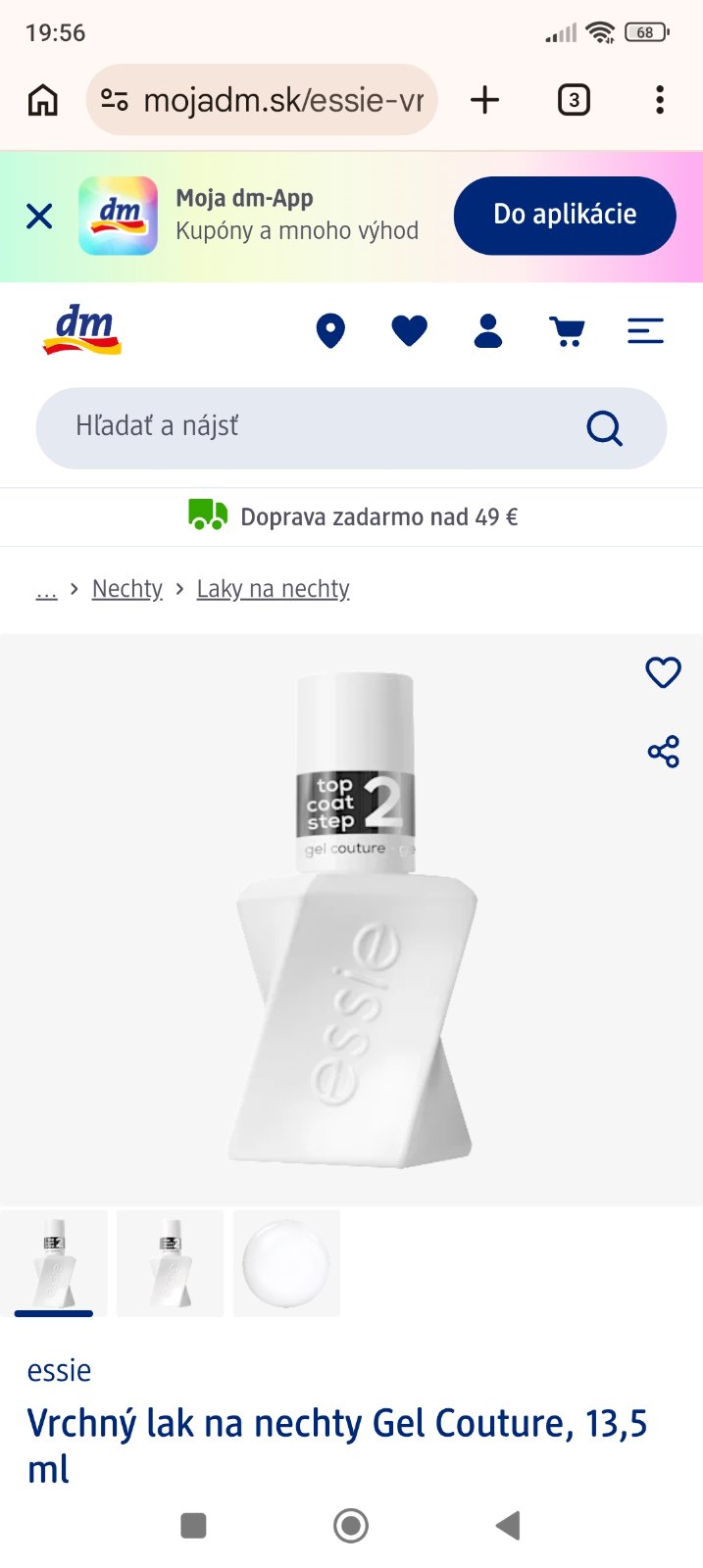Select the second product thumbnail
The image size is (703, 1568).
coord(170,1262)
